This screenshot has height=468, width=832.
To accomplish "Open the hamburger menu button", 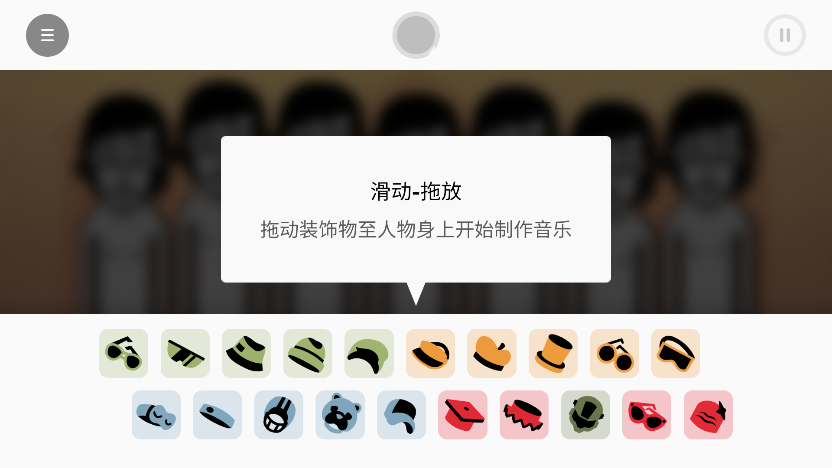I will tap(47, 35).
